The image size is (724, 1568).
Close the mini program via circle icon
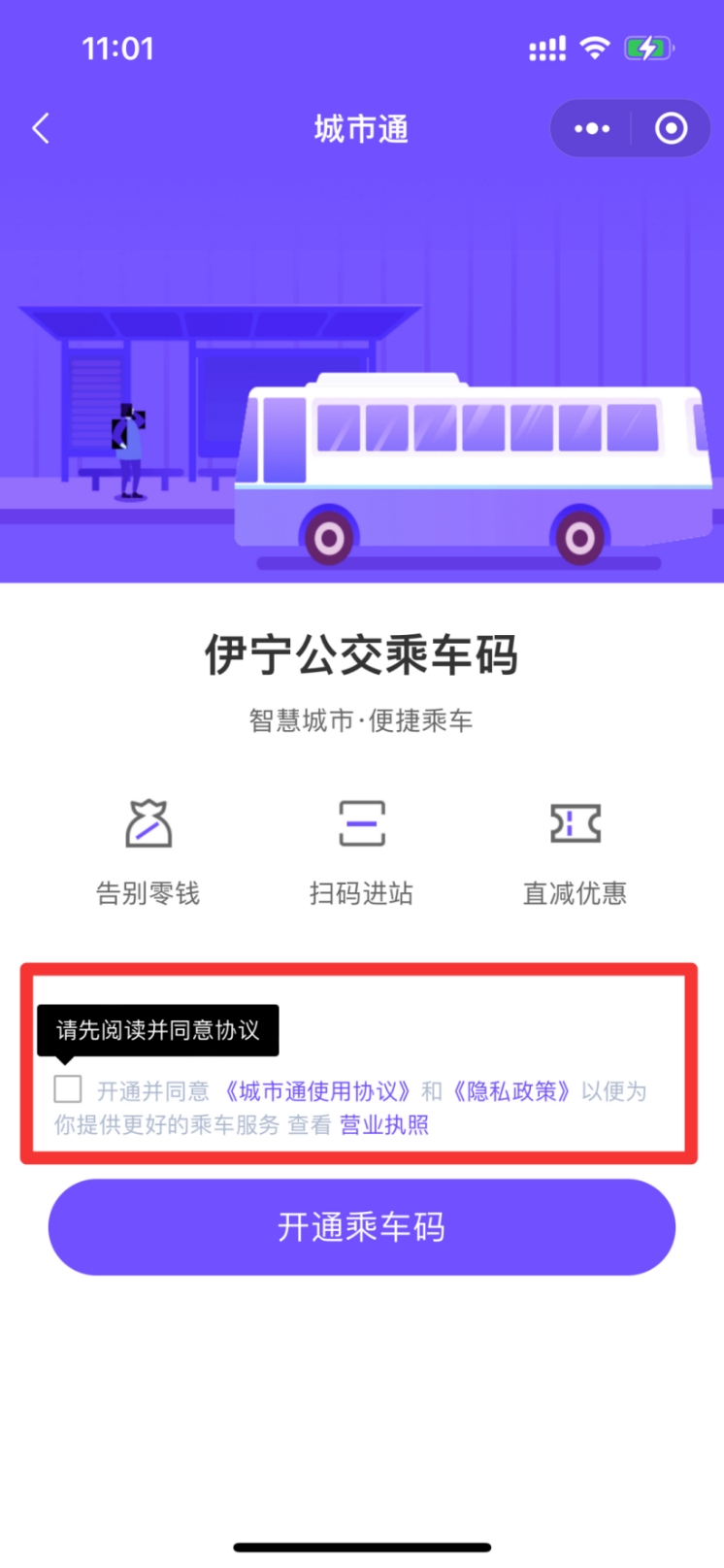click(671, 128)
